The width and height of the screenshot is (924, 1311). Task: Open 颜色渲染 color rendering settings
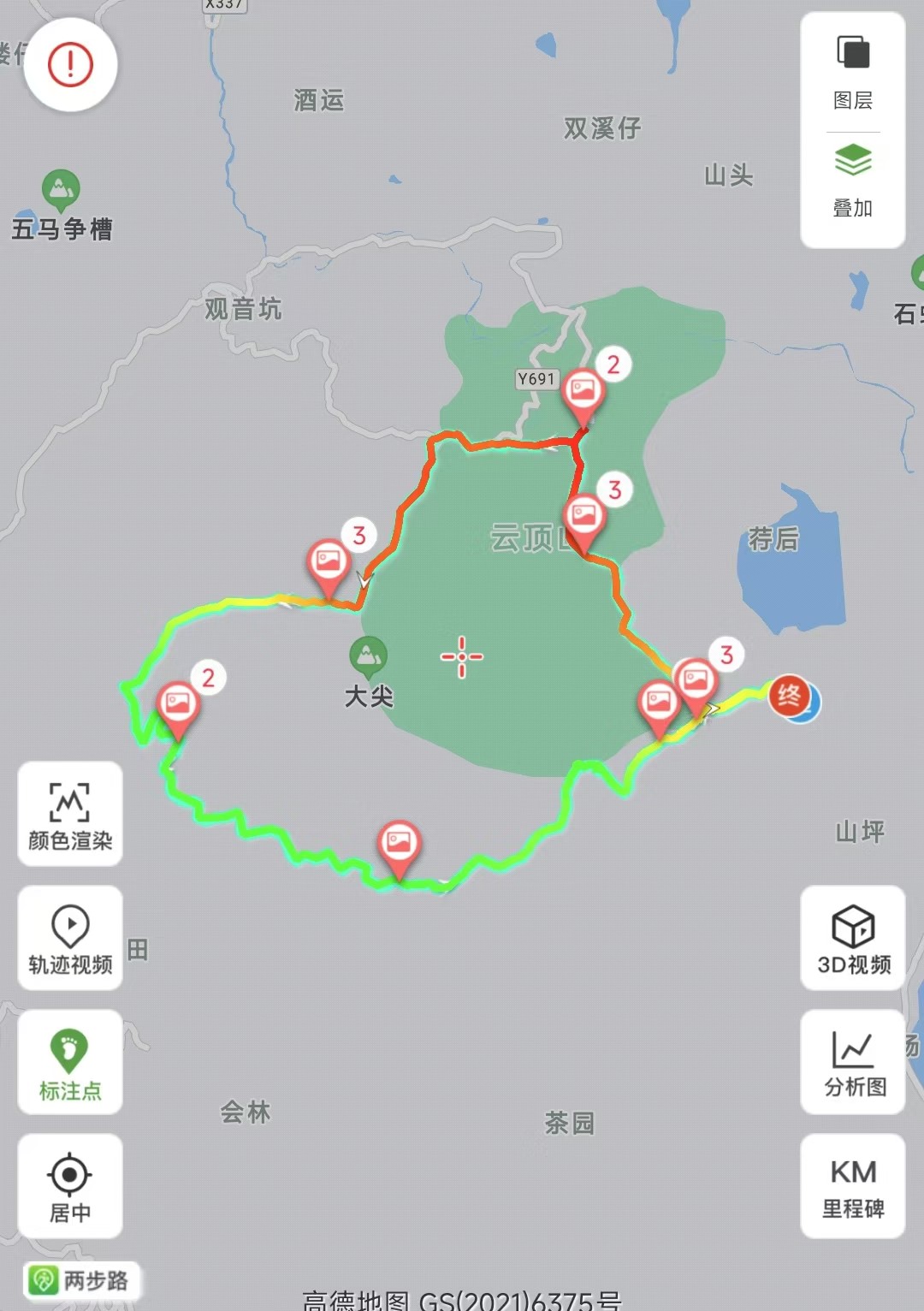pyautogui.click(x=70, y=815)
